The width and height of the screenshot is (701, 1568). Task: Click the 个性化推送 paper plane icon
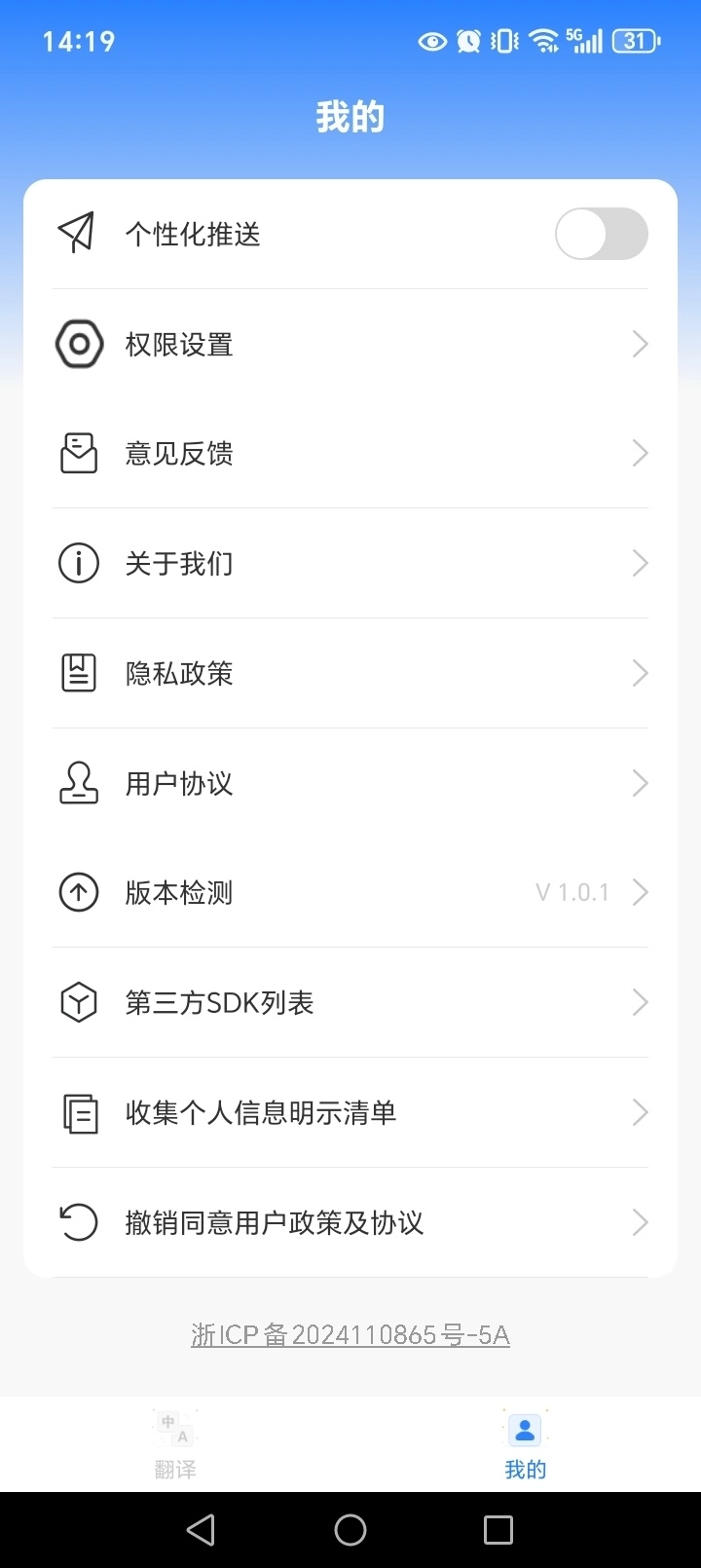click(x=79, y=234)
